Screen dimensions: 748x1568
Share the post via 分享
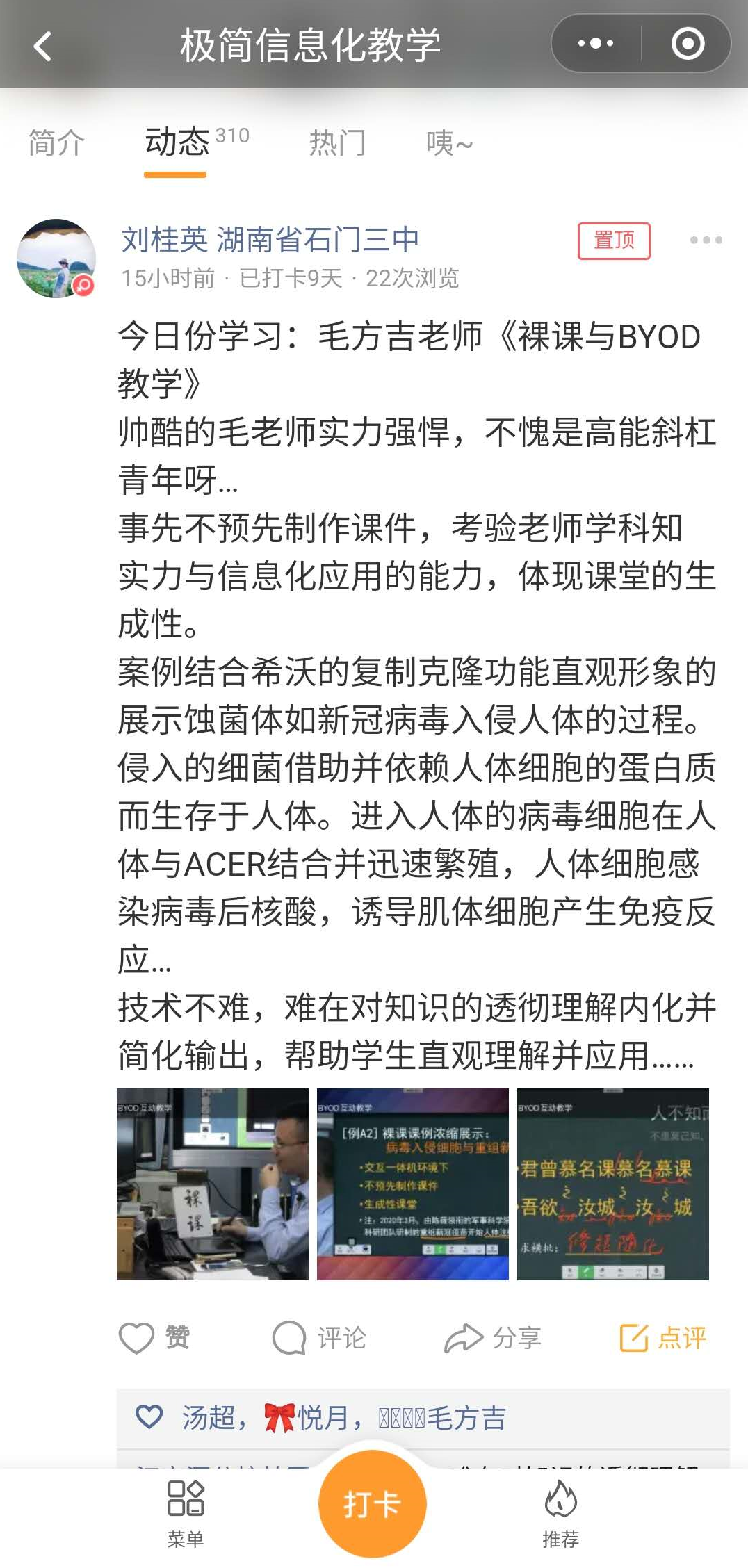493,1337
